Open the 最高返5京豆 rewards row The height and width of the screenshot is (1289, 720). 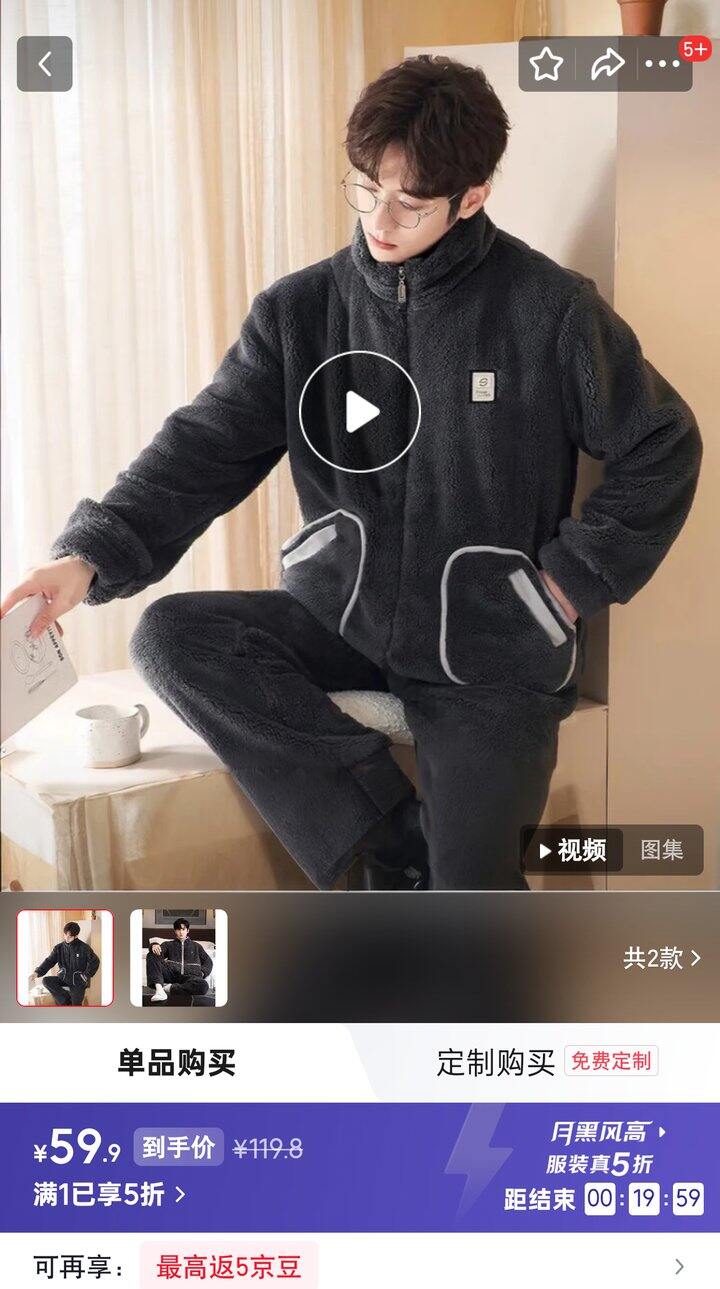click(x=360, y=1267)
